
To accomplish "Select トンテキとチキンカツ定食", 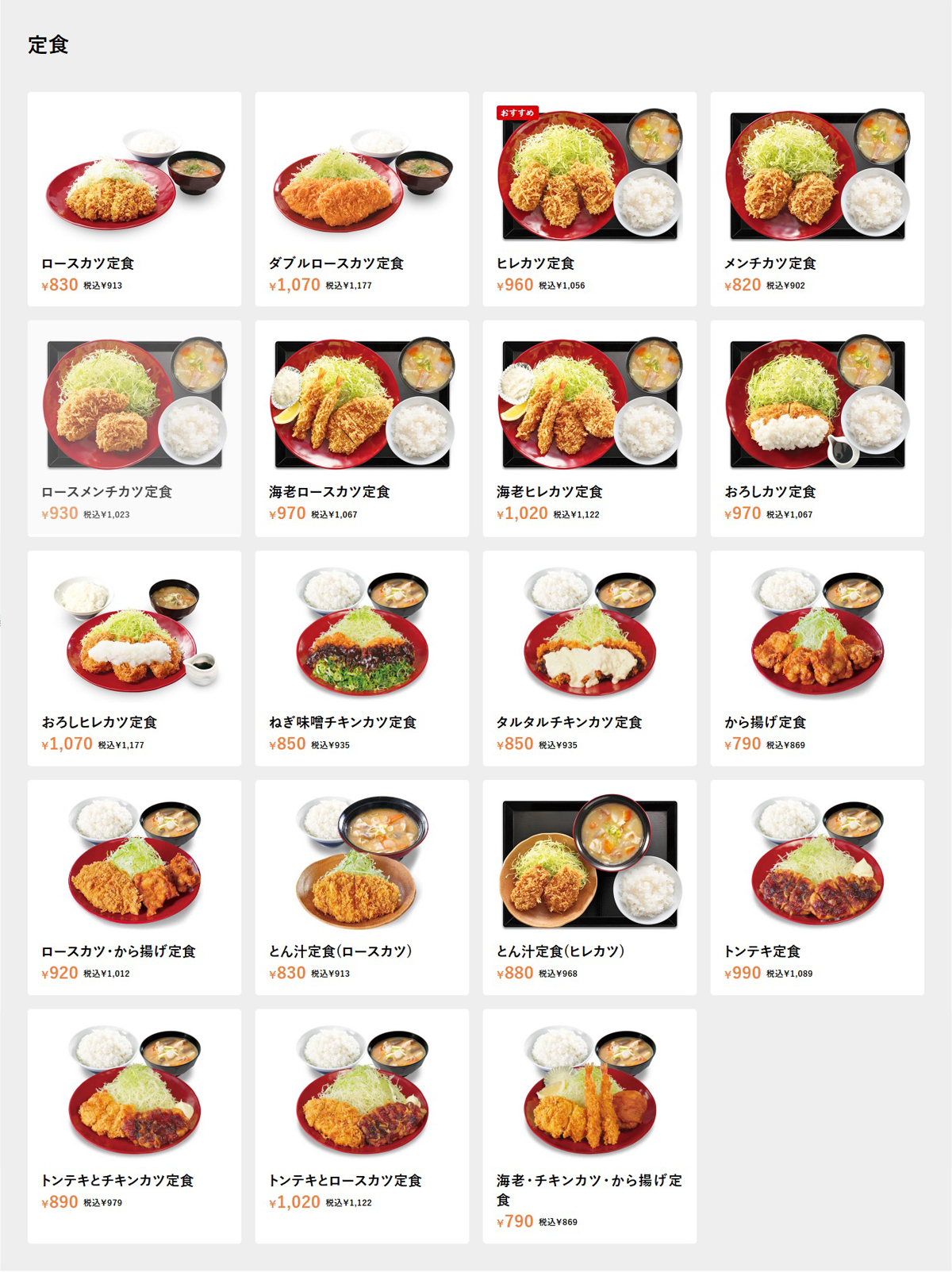I will [134, 1124].
